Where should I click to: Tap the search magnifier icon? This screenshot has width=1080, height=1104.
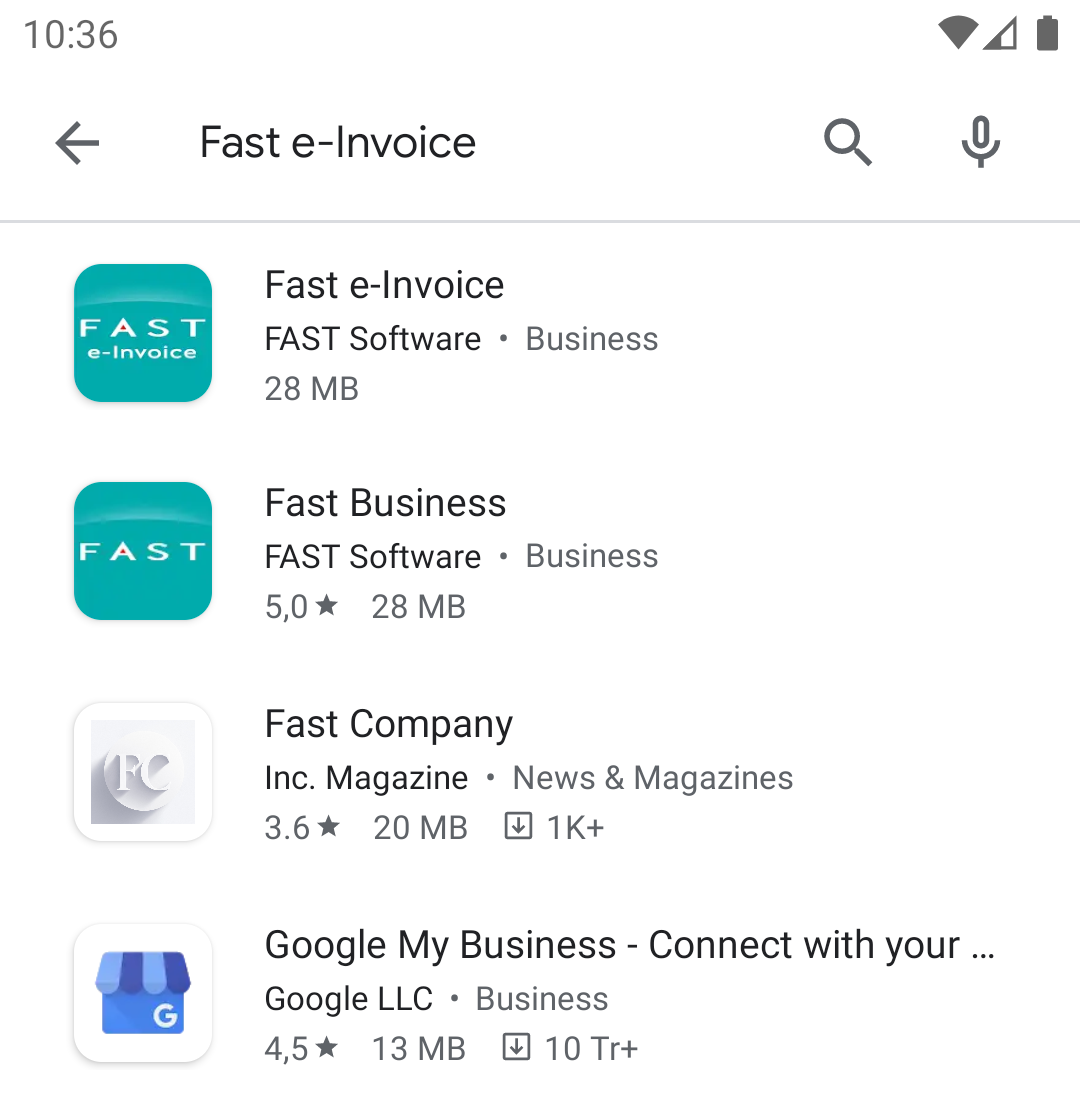click(847, 142)
